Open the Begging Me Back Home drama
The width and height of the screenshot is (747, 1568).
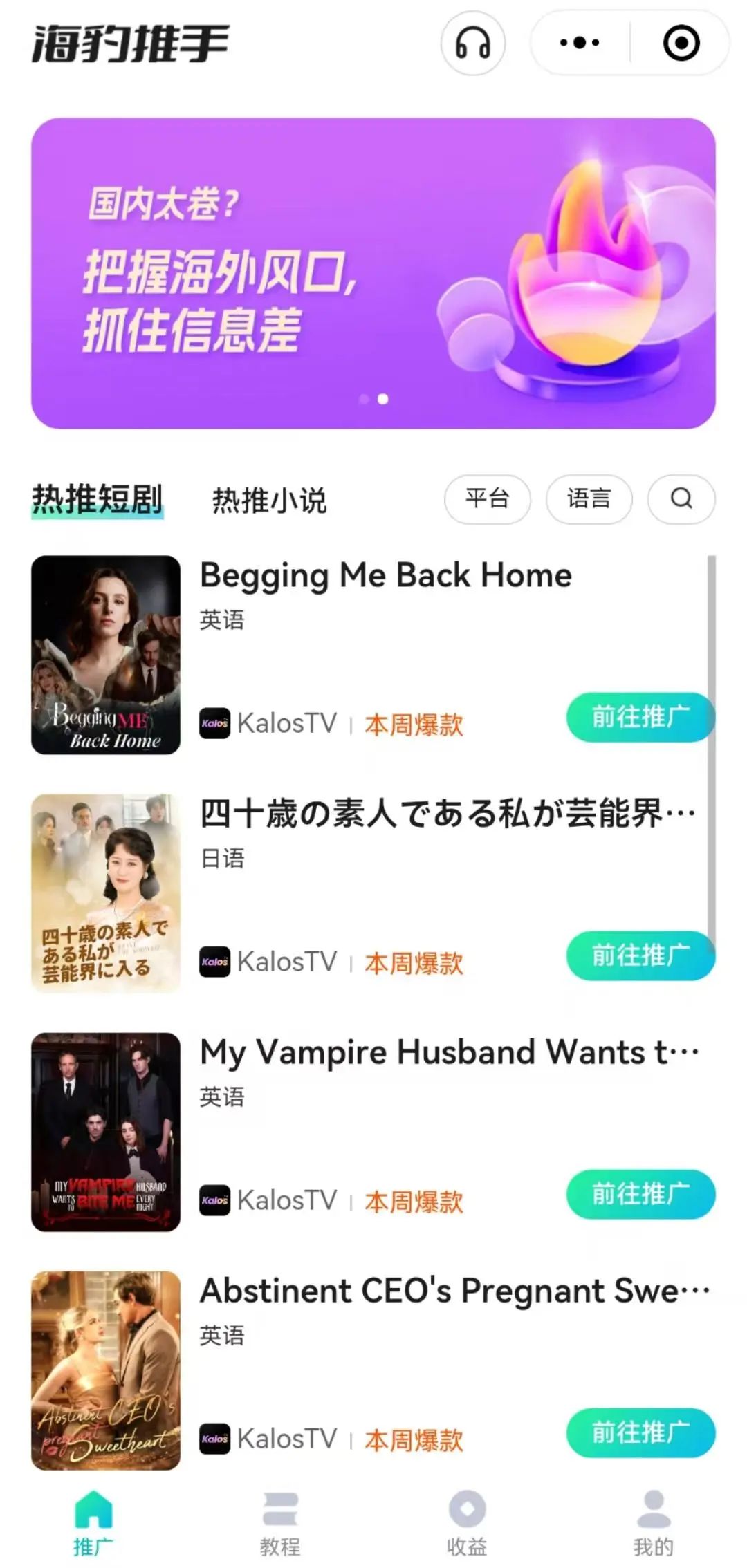tap(386, 576)
